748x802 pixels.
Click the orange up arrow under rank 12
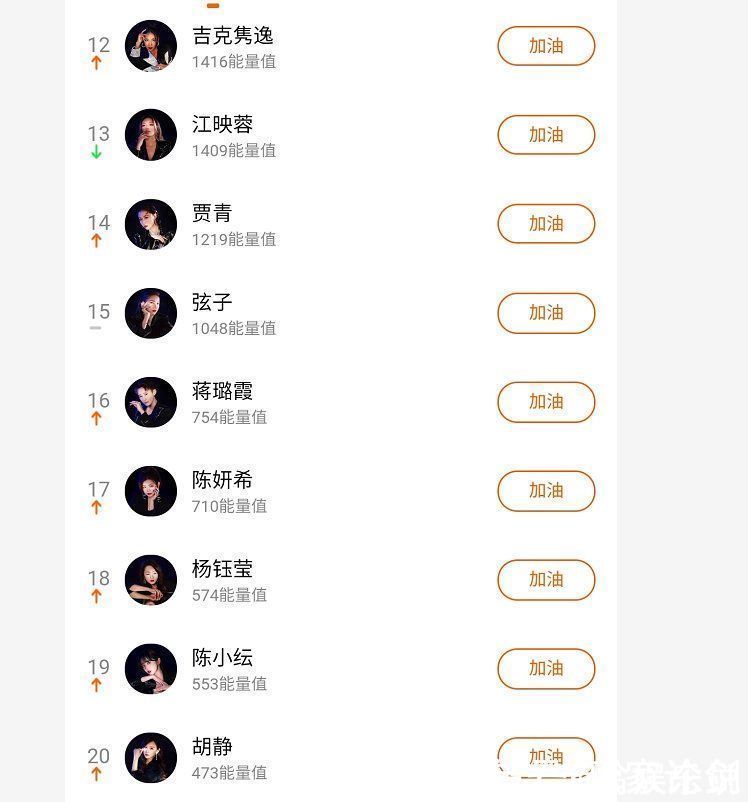(x=96, y=62)
